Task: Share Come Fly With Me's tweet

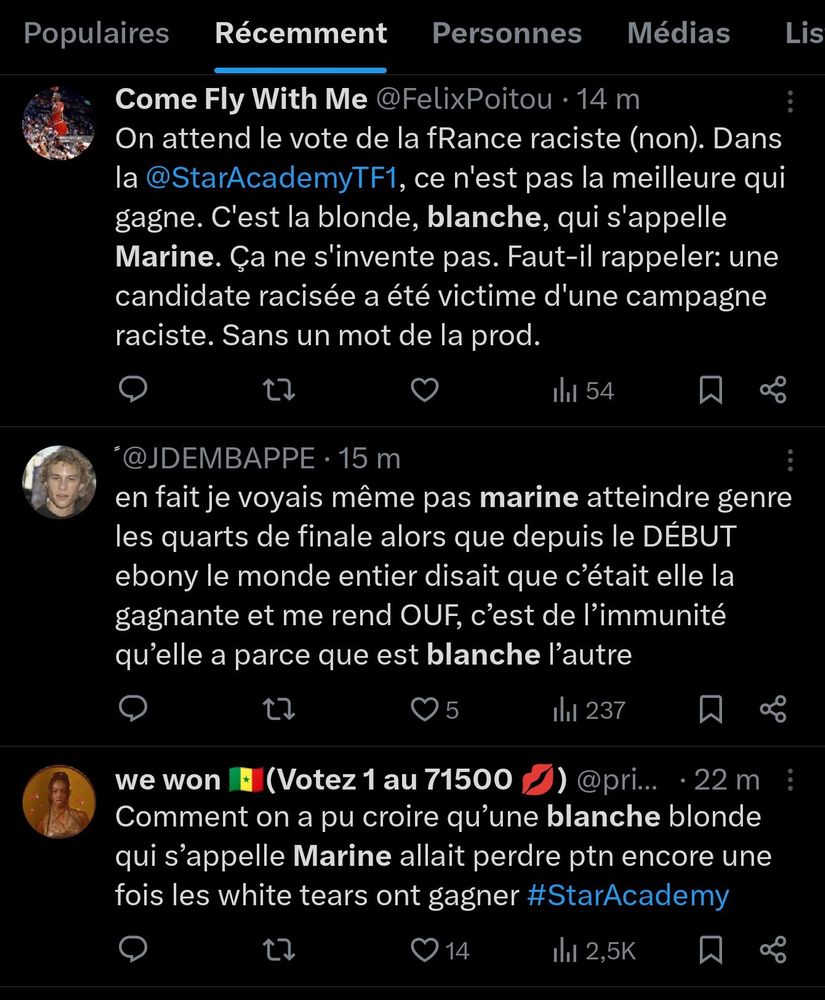Action: click(773, 390)
